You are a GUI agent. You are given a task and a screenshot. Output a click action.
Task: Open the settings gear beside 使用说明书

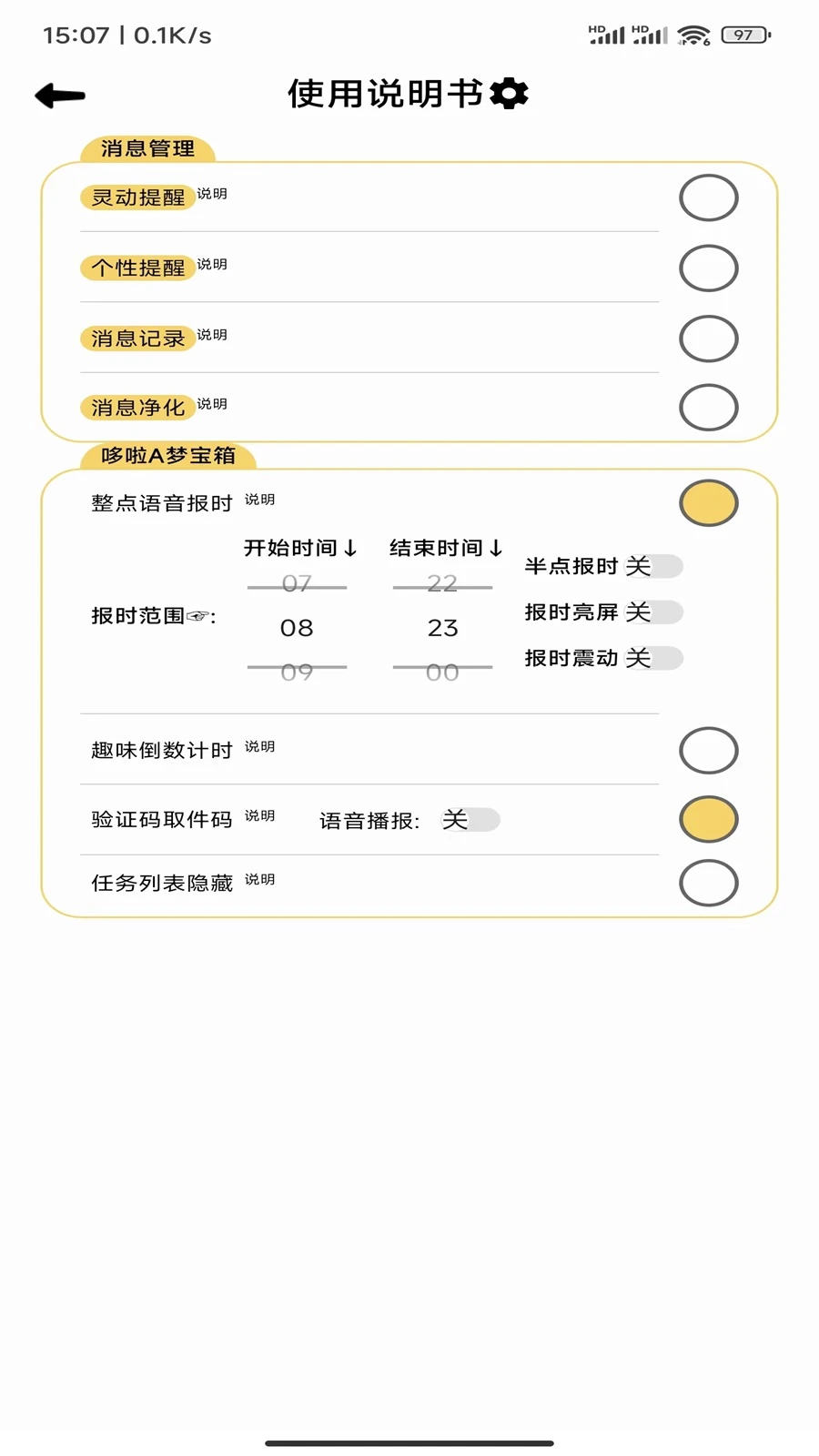[512, 93]
